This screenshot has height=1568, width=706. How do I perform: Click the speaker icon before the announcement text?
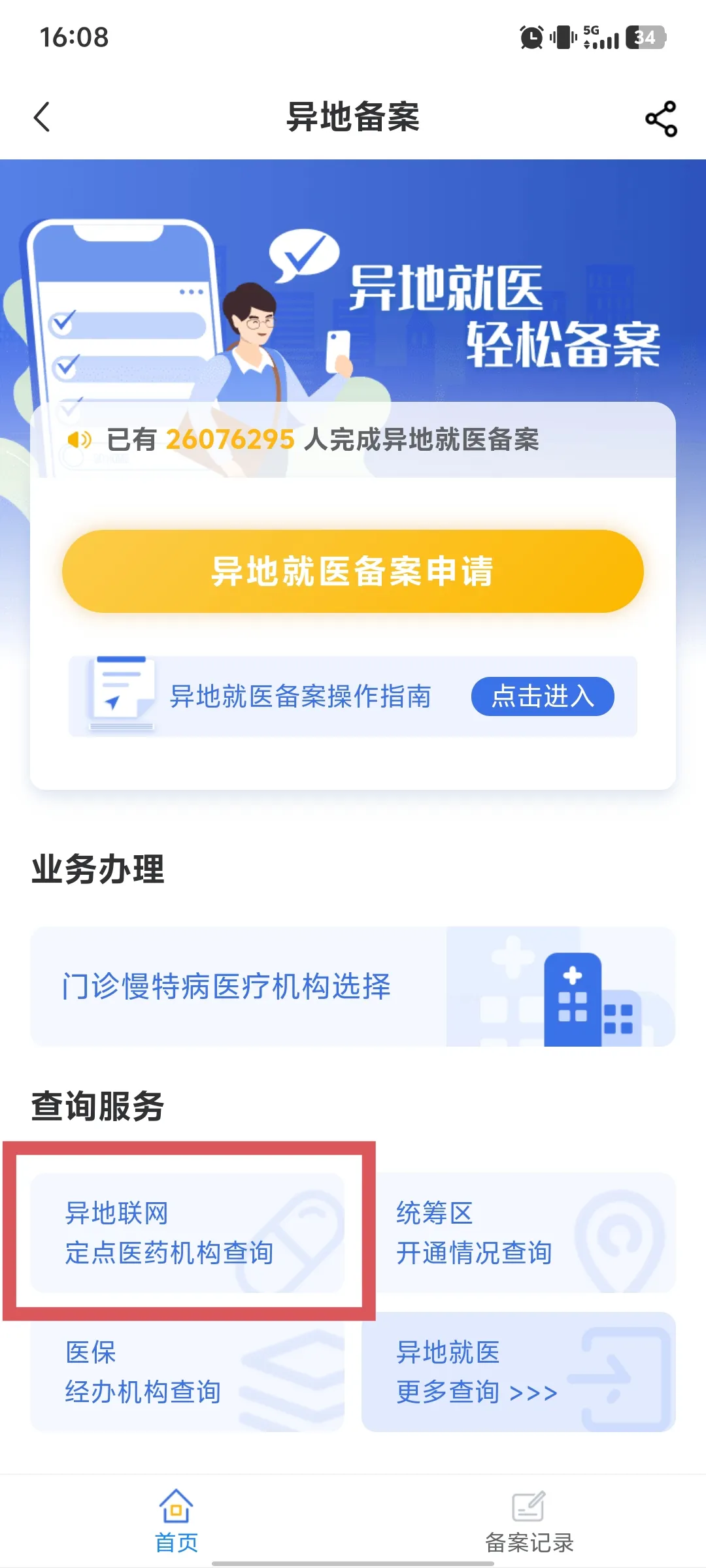pyautogui.click(x=80, y=440)
